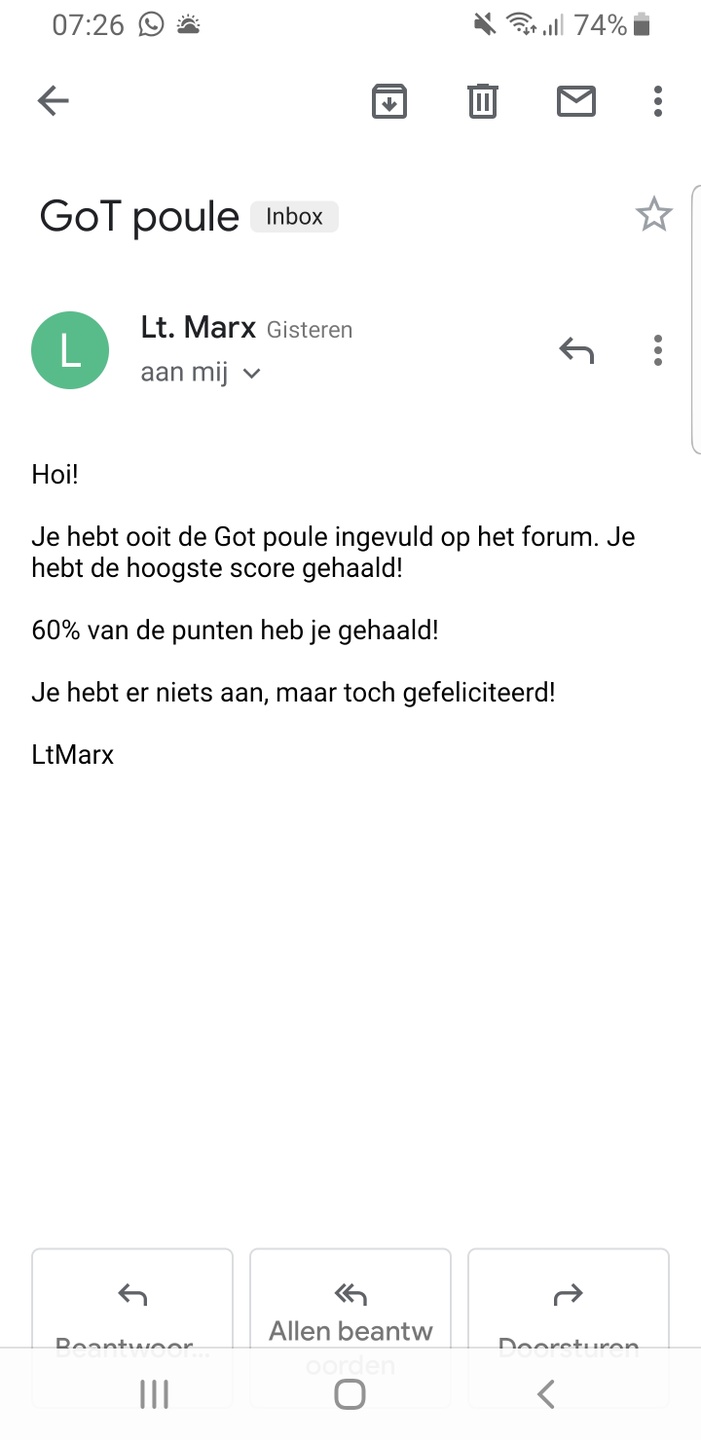Go to the home screen

click(x=349, y=1394)
